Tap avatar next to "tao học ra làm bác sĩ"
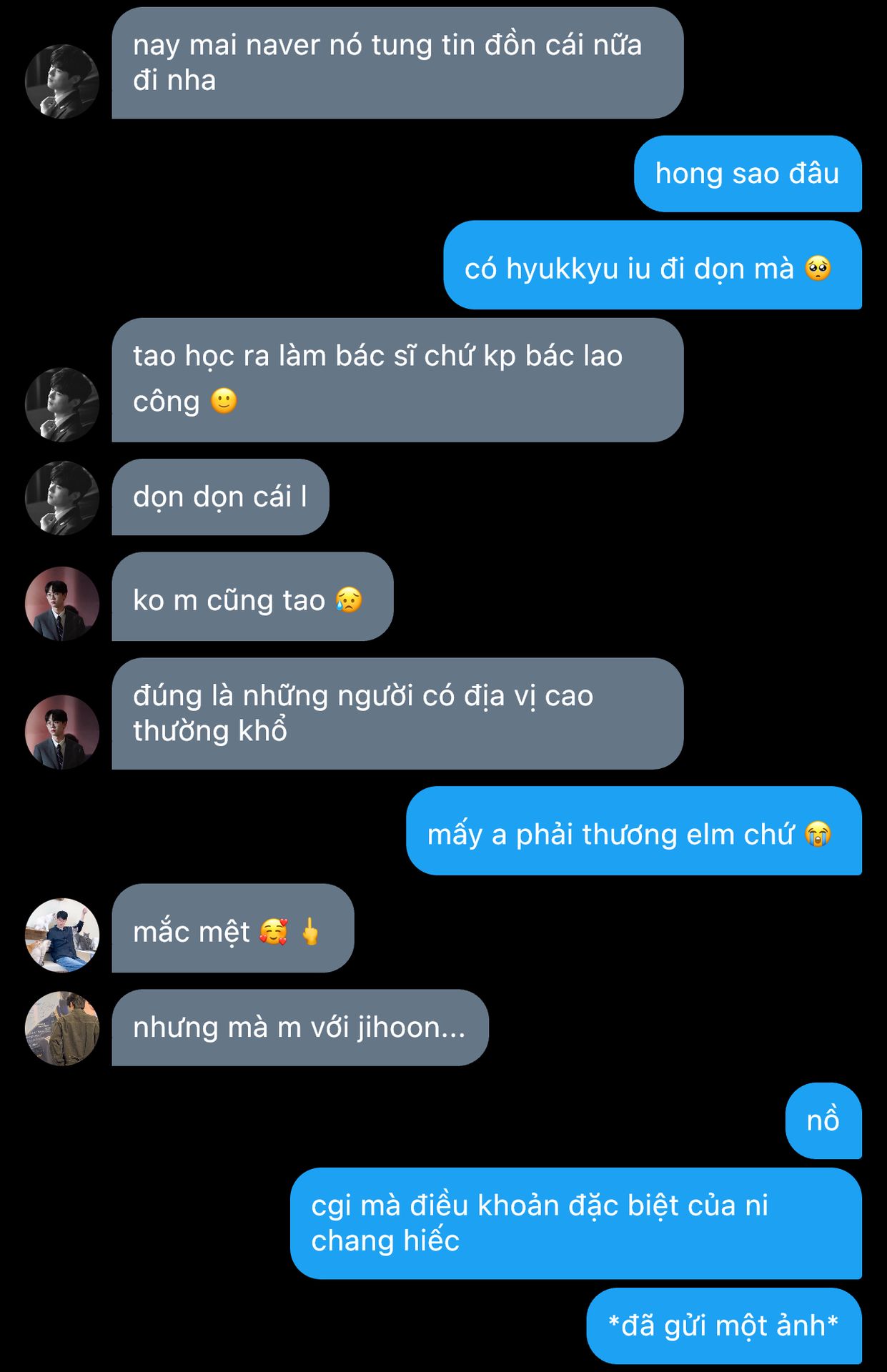 [62, 404]
